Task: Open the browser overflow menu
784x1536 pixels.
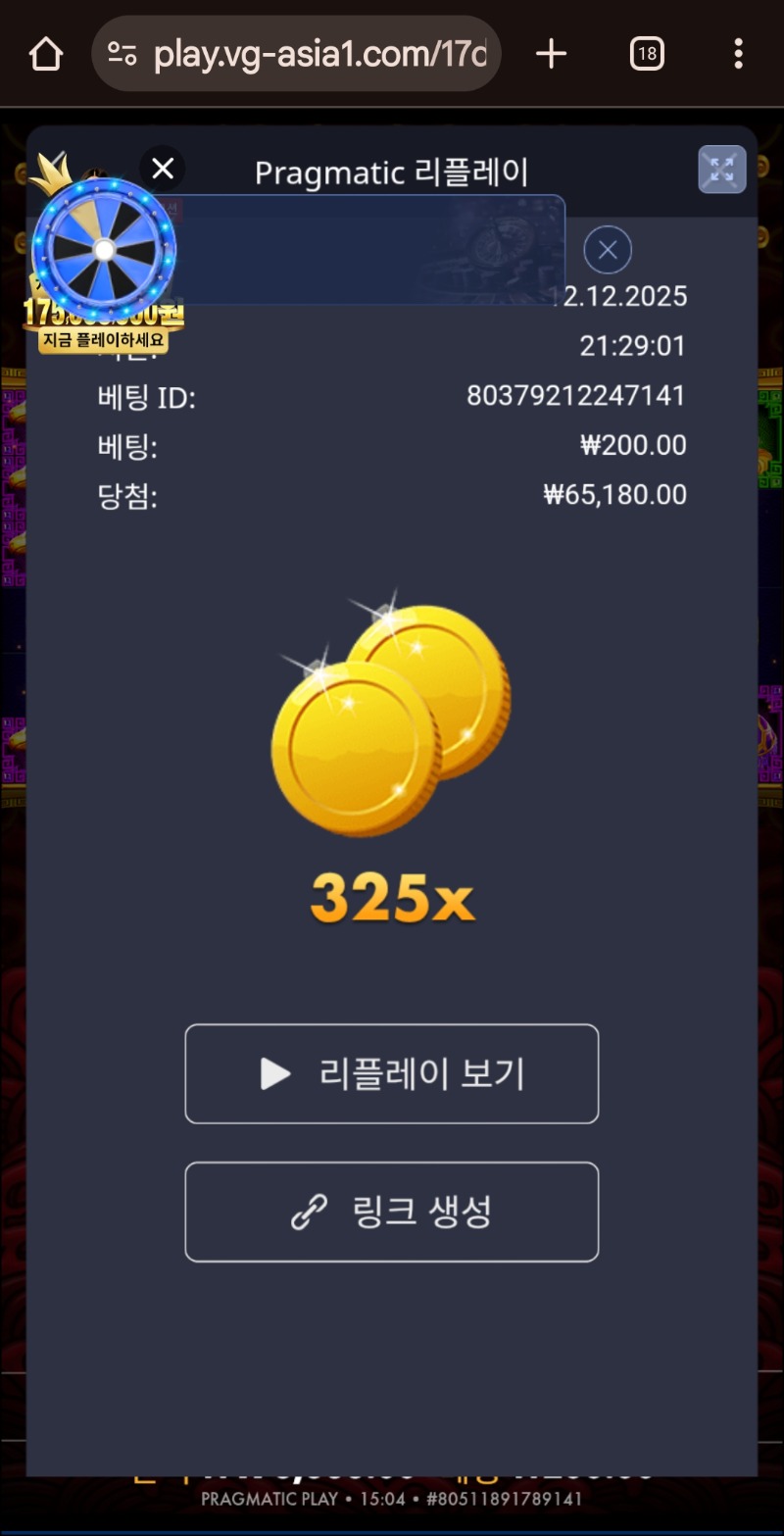Action: click(738, 54)
